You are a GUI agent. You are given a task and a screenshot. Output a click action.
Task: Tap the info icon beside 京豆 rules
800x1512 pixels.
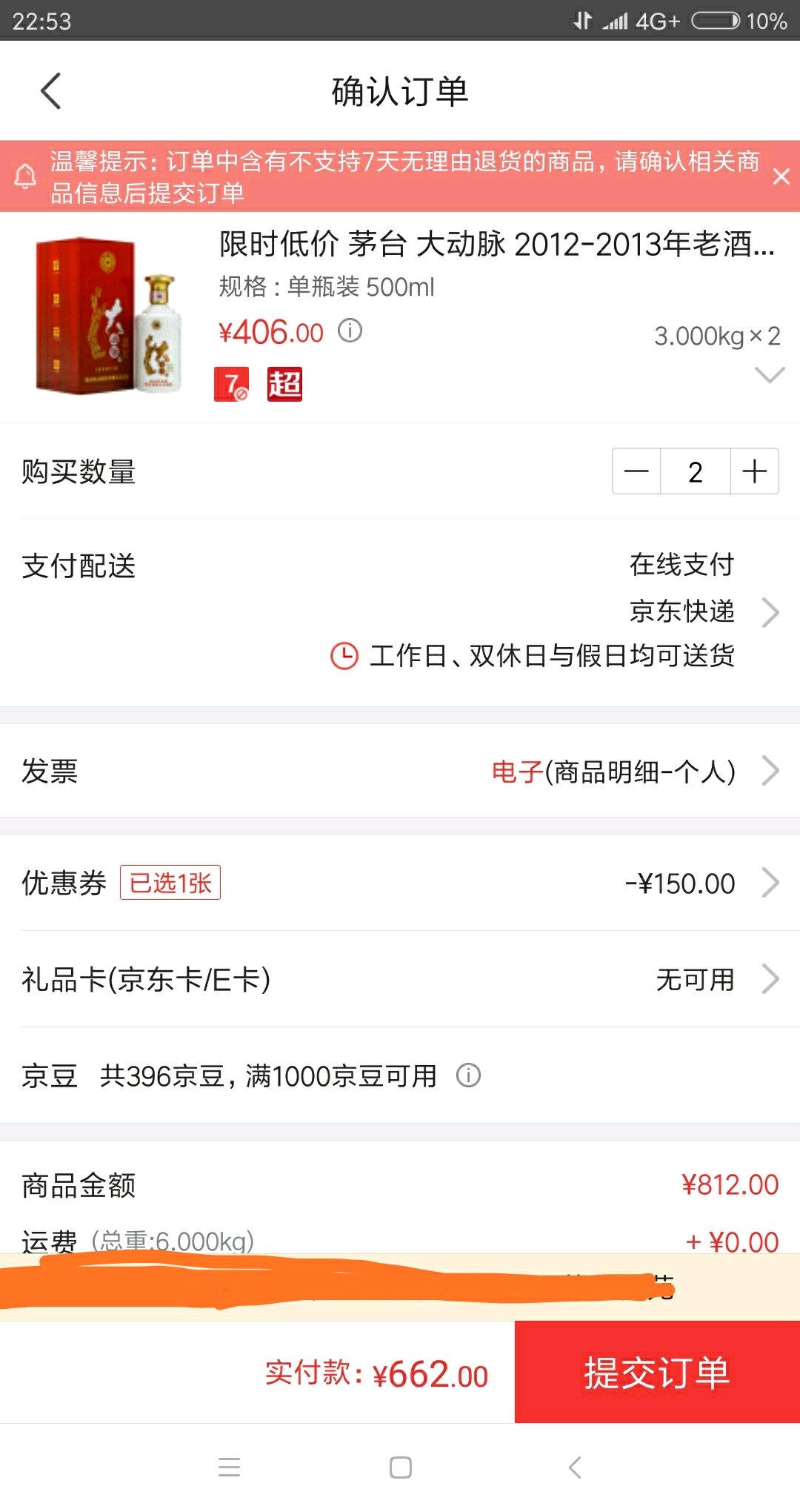(468, 1075)
